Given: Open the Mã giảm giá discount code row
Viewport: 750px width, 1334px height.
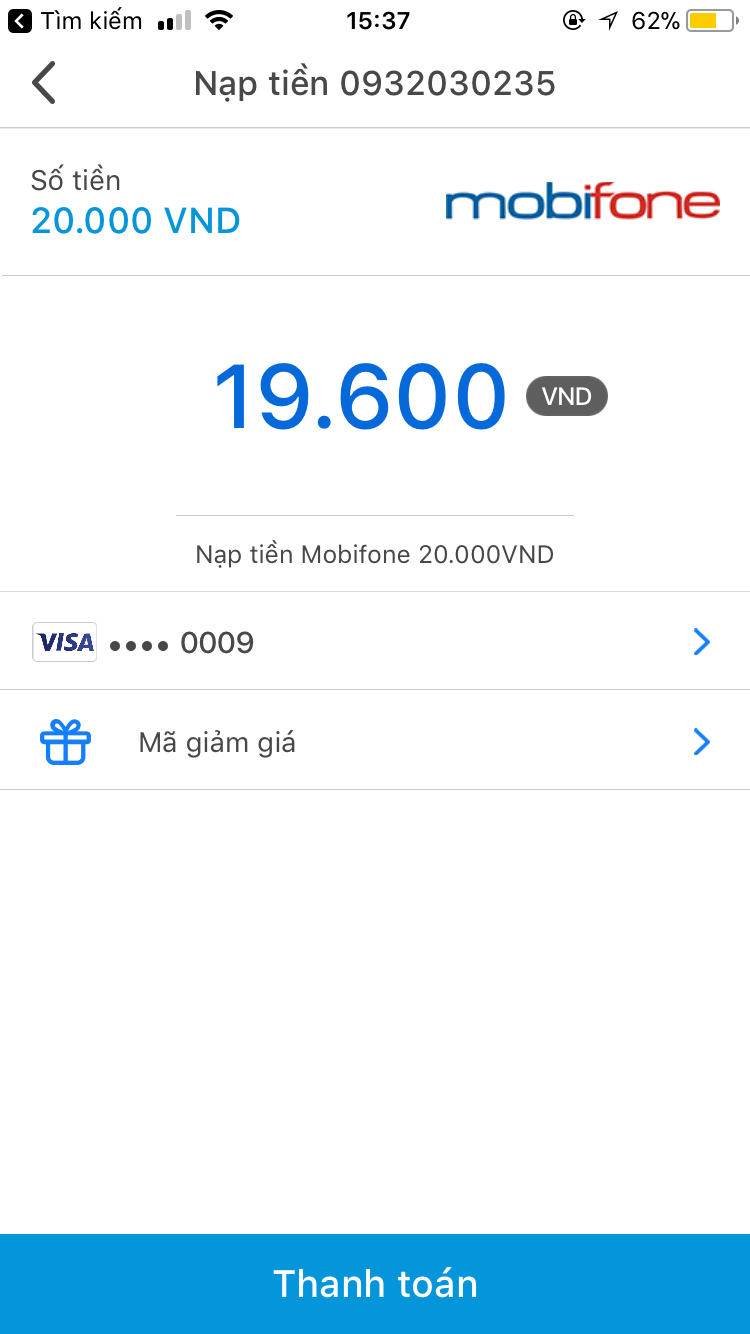Looking at the screenshot, I should point(375,740).
